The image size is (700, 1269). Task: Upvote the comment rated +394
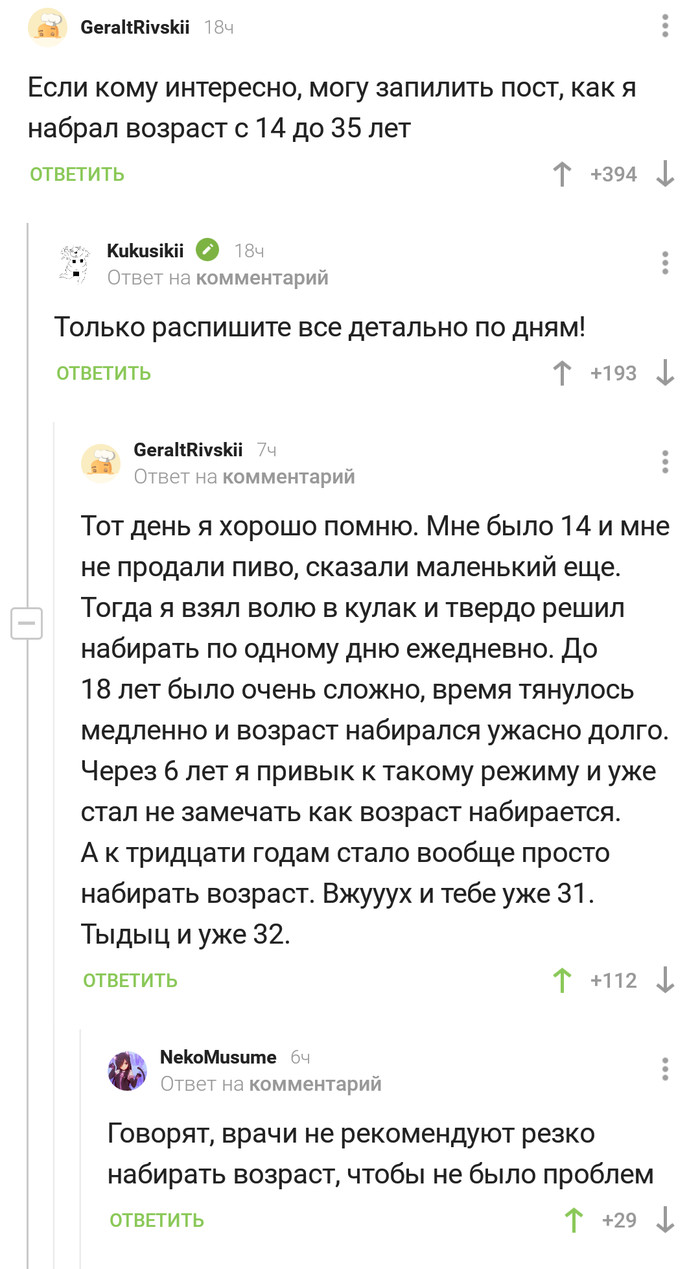click(x=562, y=175)
